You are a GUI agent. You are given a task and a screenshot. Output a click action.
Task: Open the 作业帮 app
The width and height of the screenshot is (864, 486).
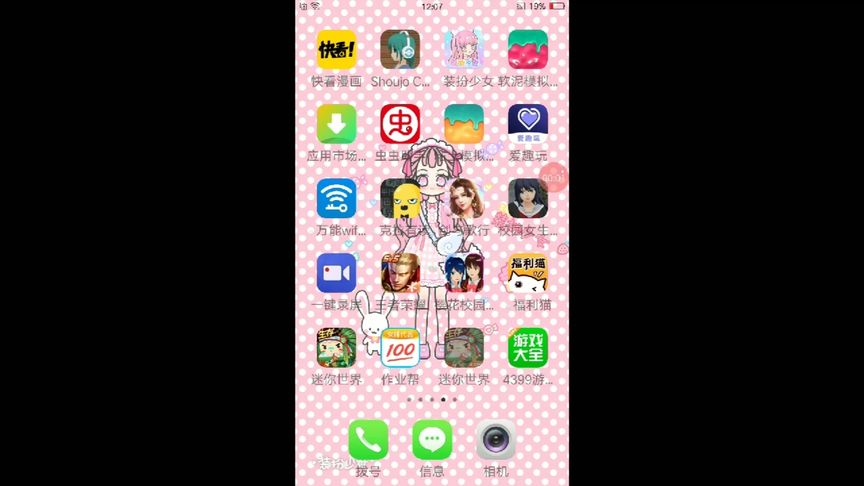coord(400,348)
